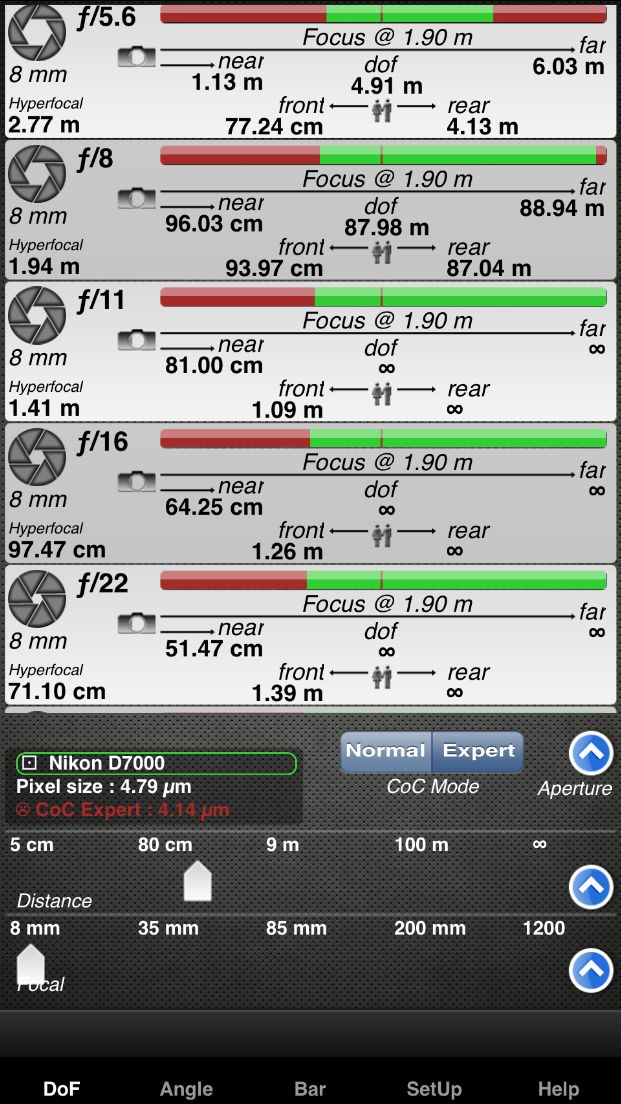
Task: Select the f/22 aperture row
Action: click(310, 635)
